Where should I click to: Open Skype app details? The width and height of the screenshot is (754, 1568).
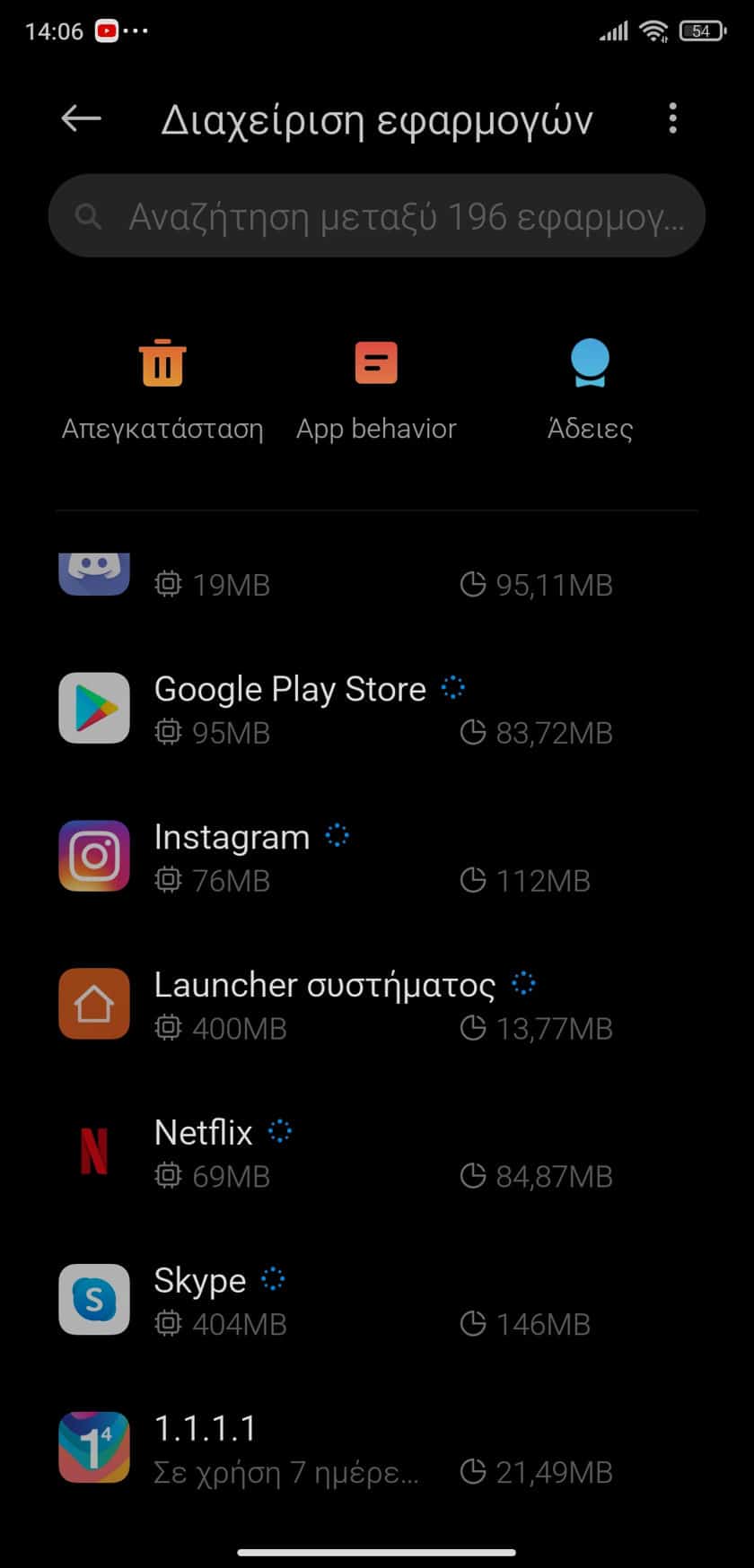click(377, 1301)
